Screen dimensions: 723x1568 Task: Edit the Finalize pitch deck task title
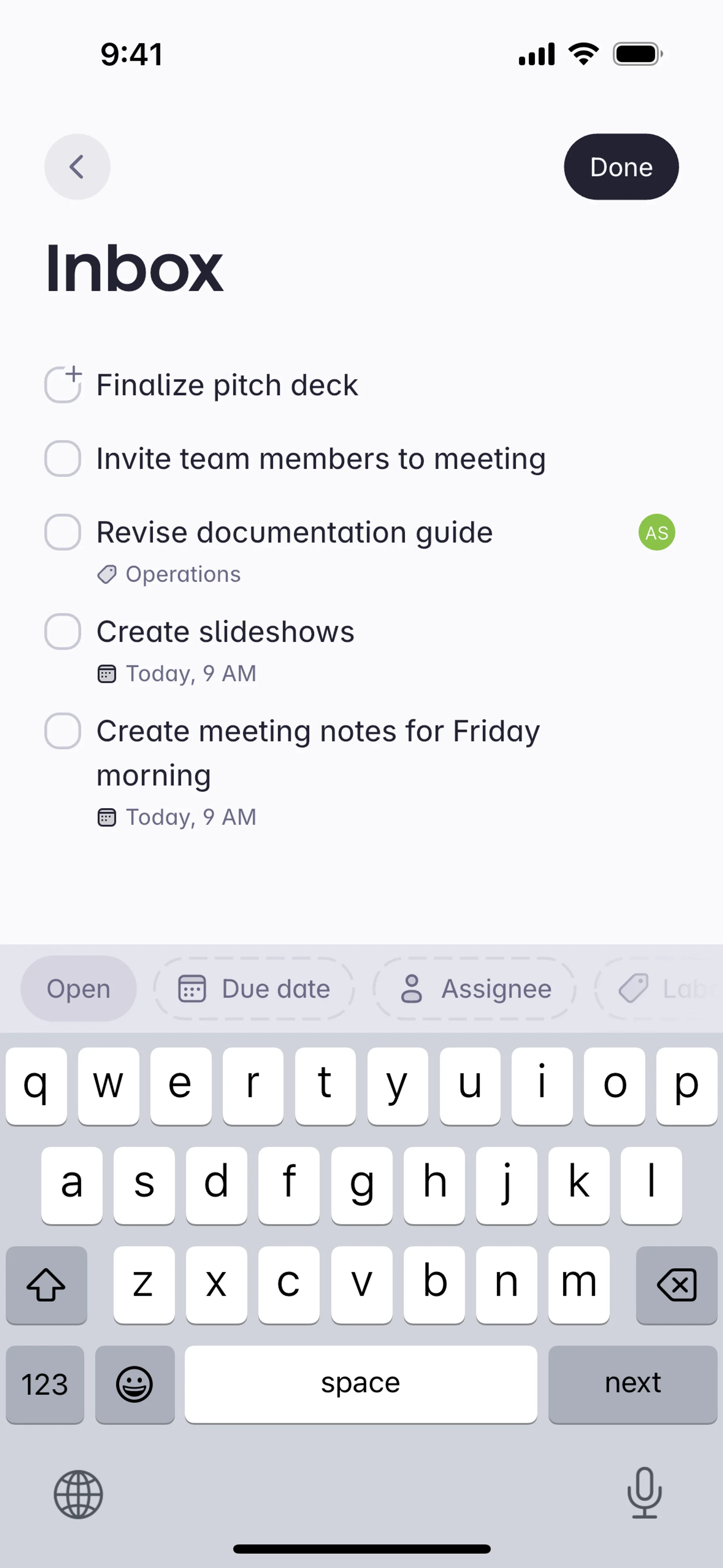pos(227,385)
